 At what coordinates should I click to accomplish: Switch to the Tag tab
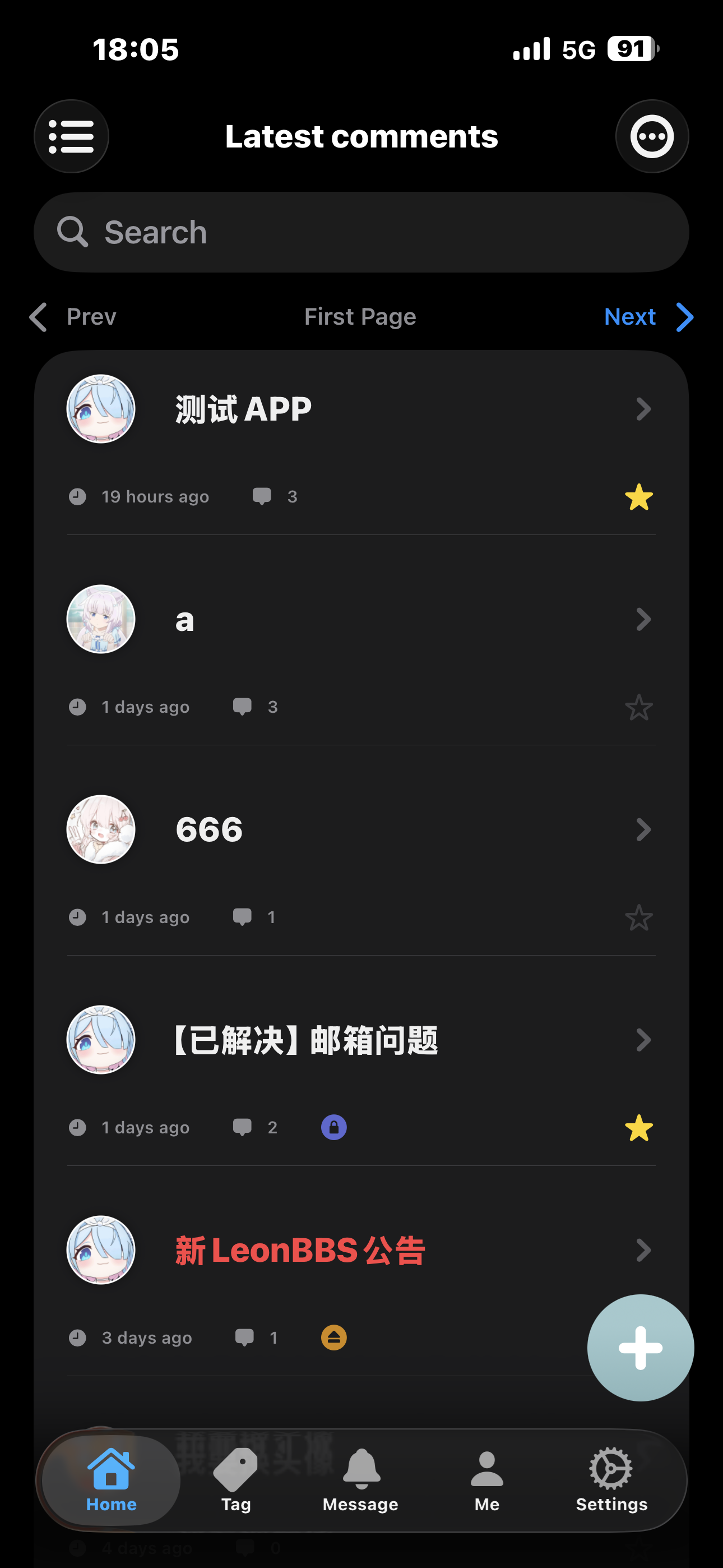pos(236,1481)
